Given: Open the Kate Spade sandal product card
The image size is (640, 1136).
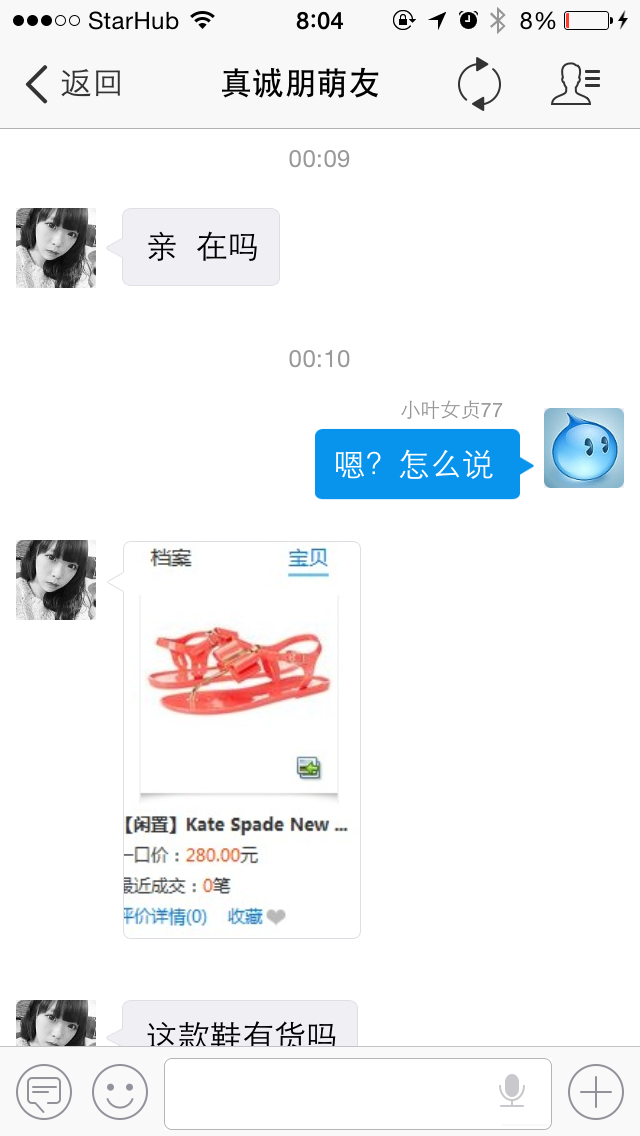Looking at the screenshot, I should 241,740.
